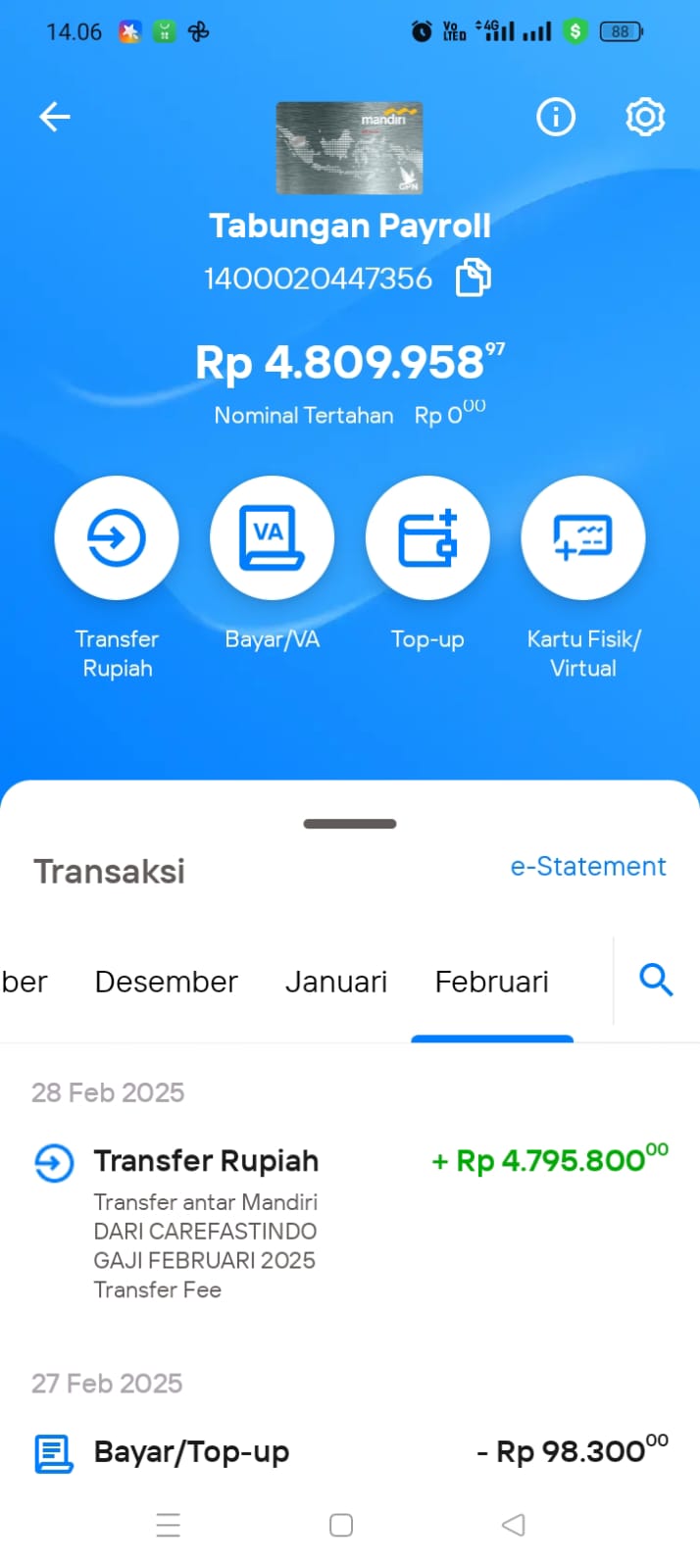Viewport: 700px width, 1568px height.
Task: Go back using the top-left arrow
Action: (x=55, y=118)
